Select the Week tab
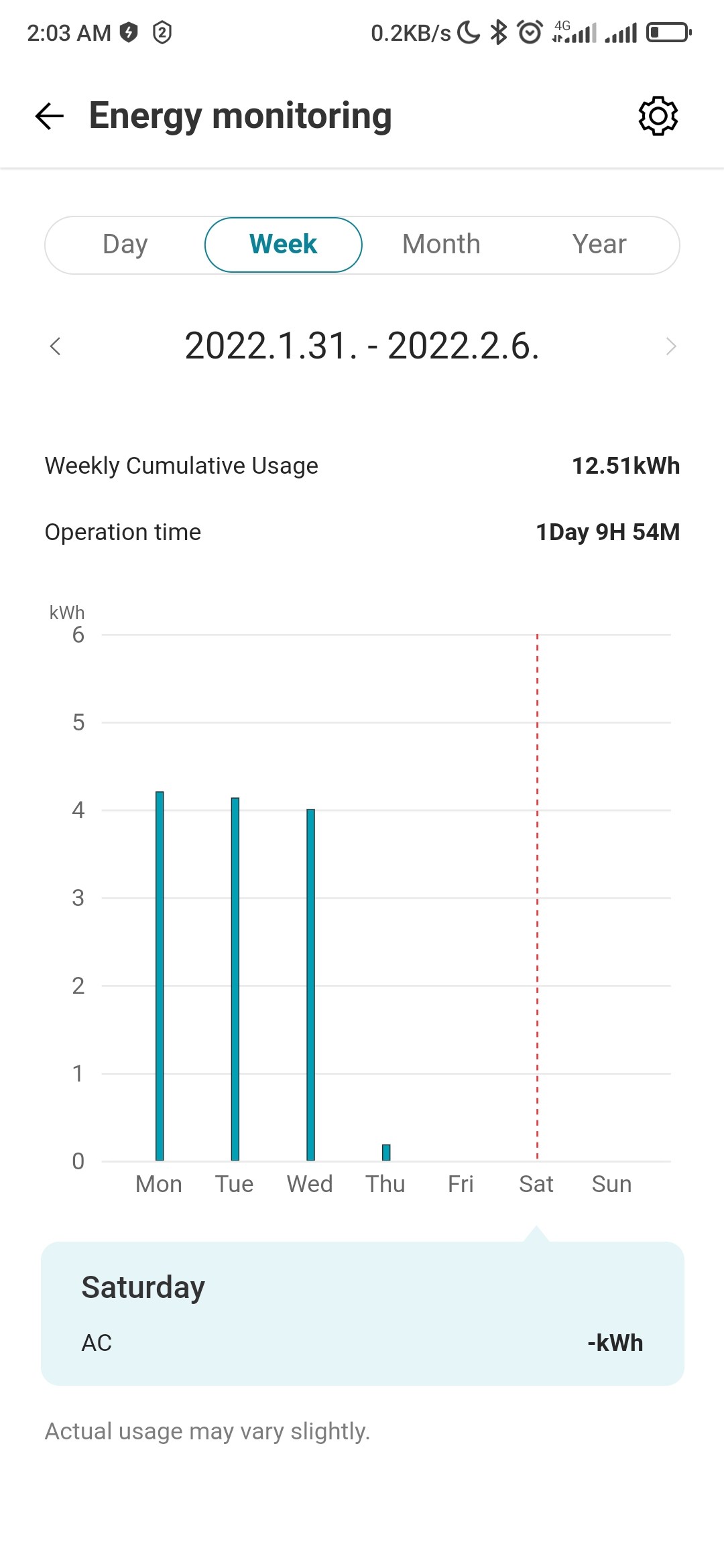Image resolution: width=724 pixels, height=1568 pixels. [284, 245]
